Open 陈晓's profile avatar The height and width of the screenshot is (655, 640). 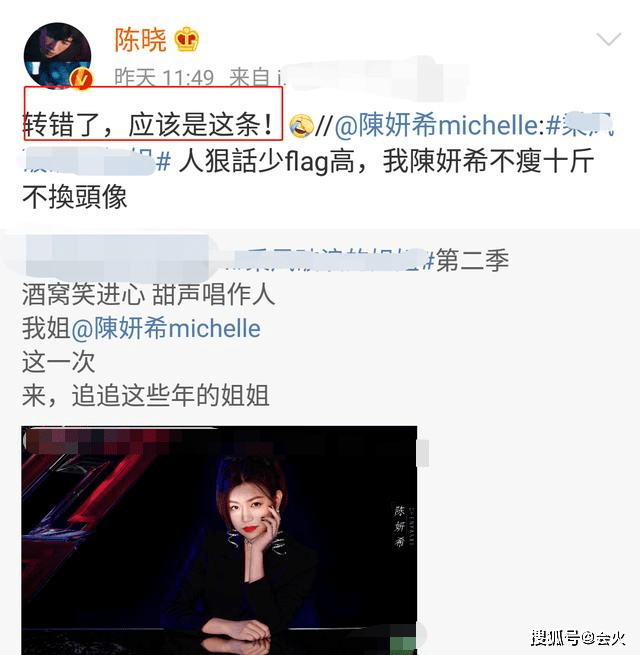coord(57,53)
